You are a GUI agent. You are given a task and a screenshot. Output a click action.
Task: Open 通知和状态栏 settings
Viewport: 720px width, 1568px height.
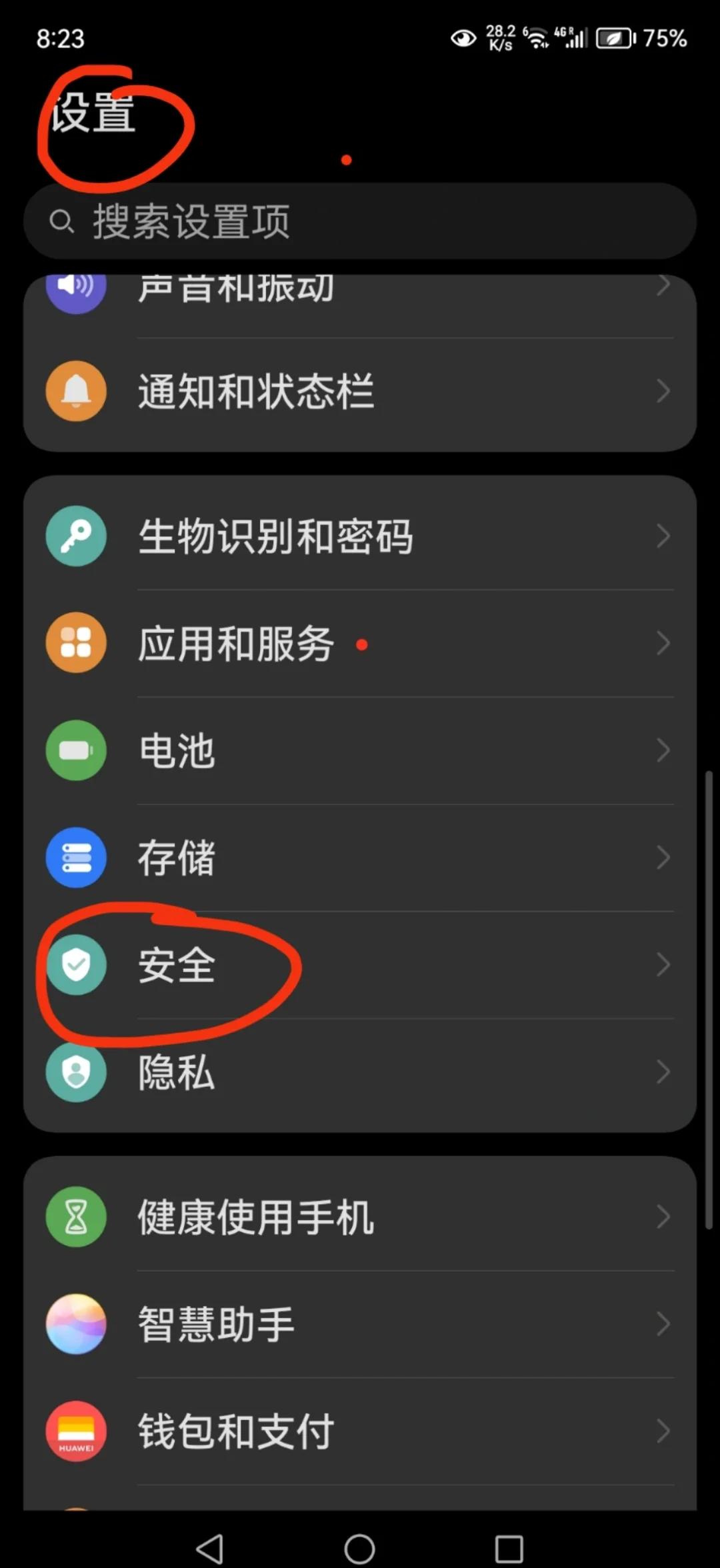[360, 392]
